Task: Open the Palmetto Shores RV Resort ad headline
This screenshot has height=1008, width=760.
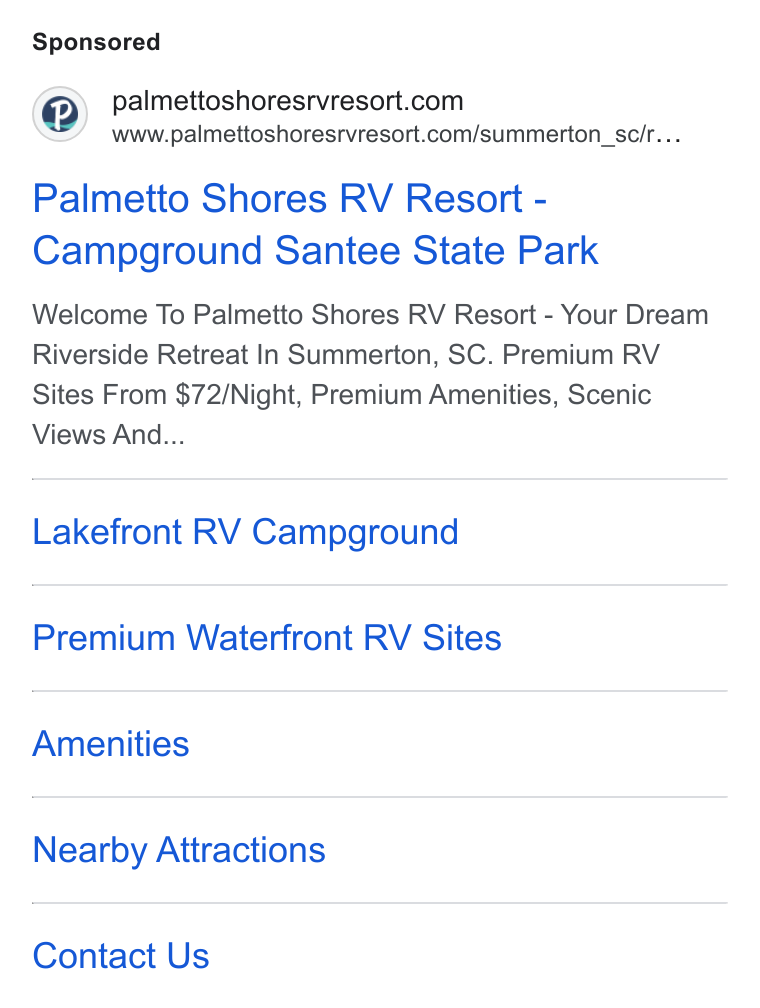Action: click(x=315, y=224)
